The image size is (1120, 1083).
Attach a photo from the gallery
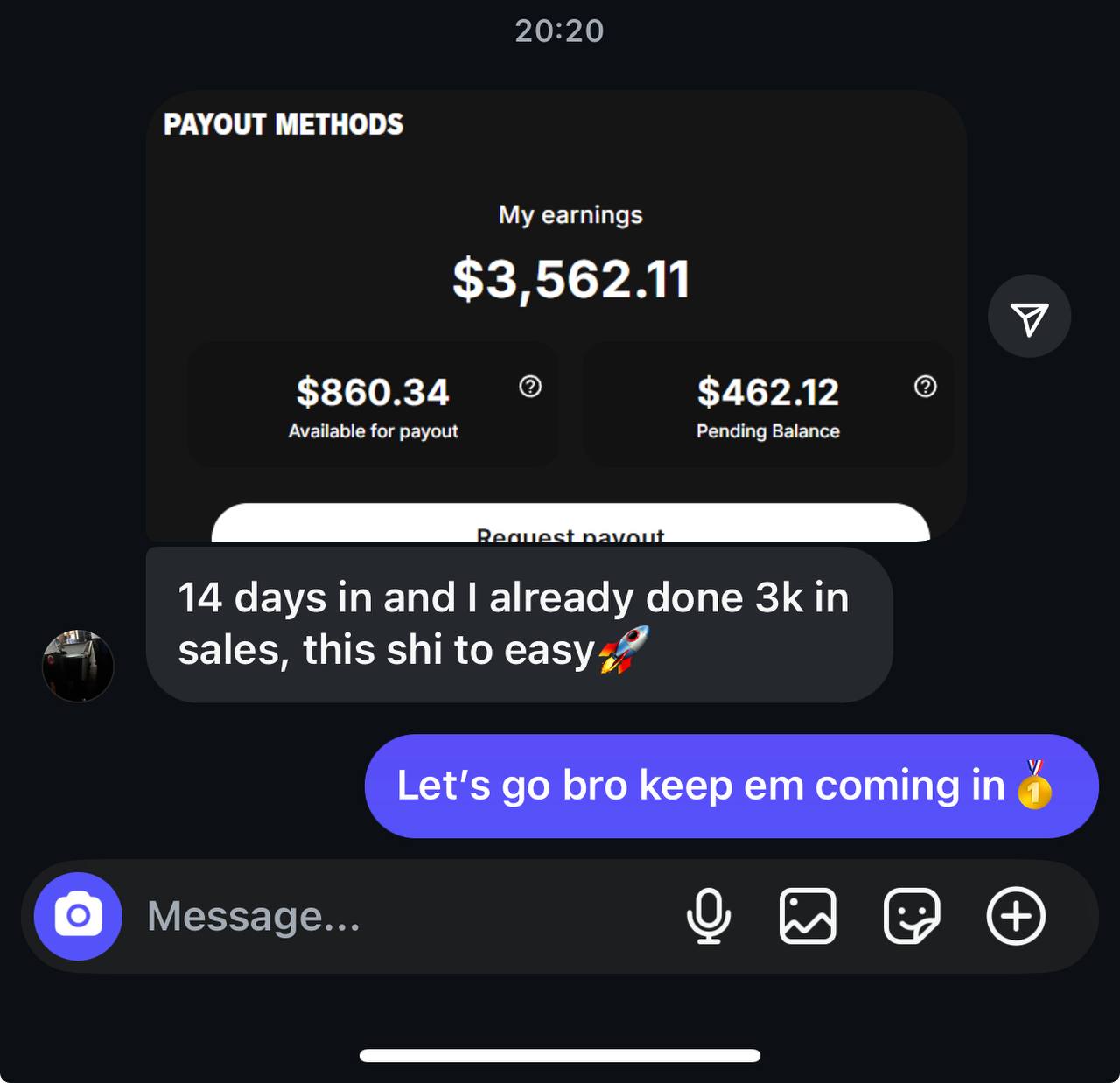click(x=807, y=916)
